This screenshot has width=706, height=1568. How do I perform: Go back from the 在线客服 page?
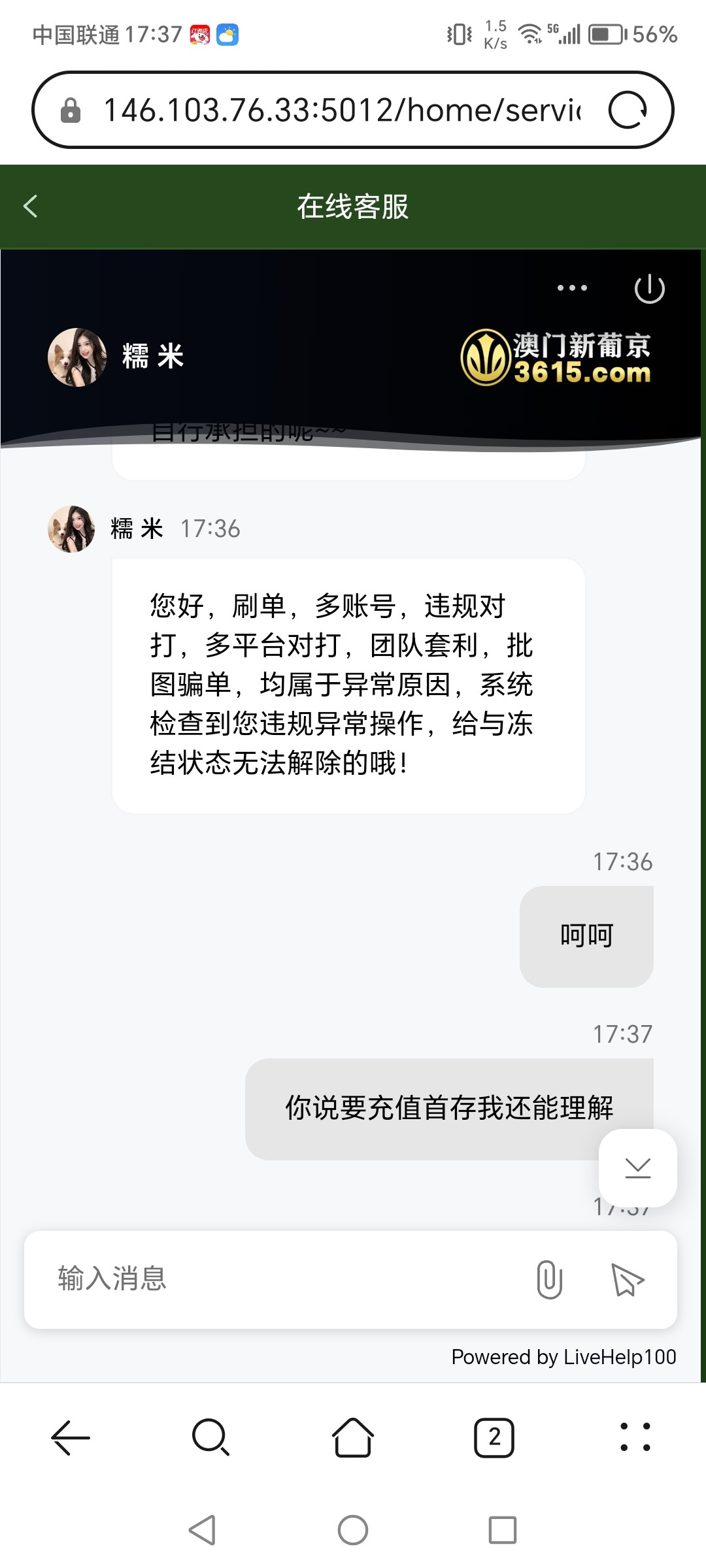click(x=31, y=206)
